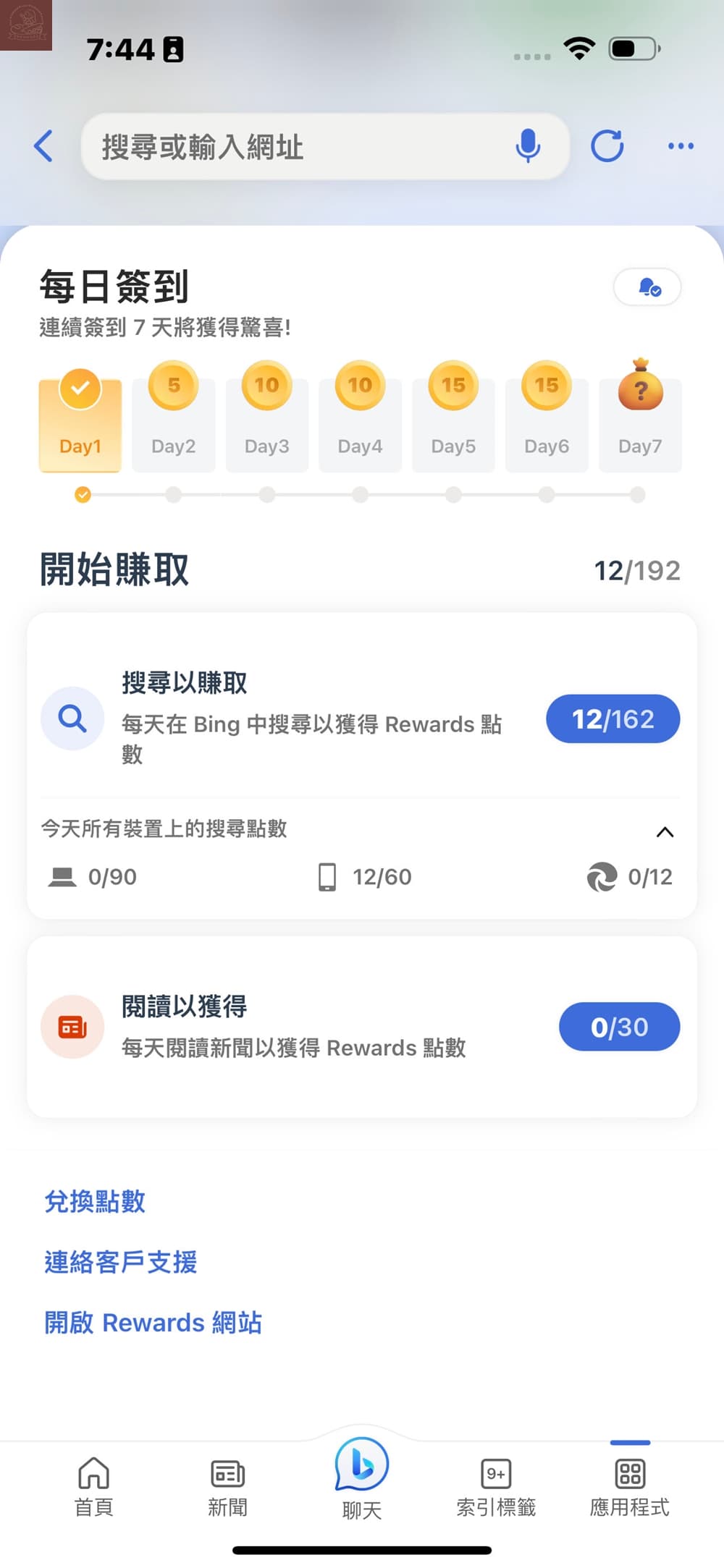Tap the back arrow at top left

coord(43,146)
